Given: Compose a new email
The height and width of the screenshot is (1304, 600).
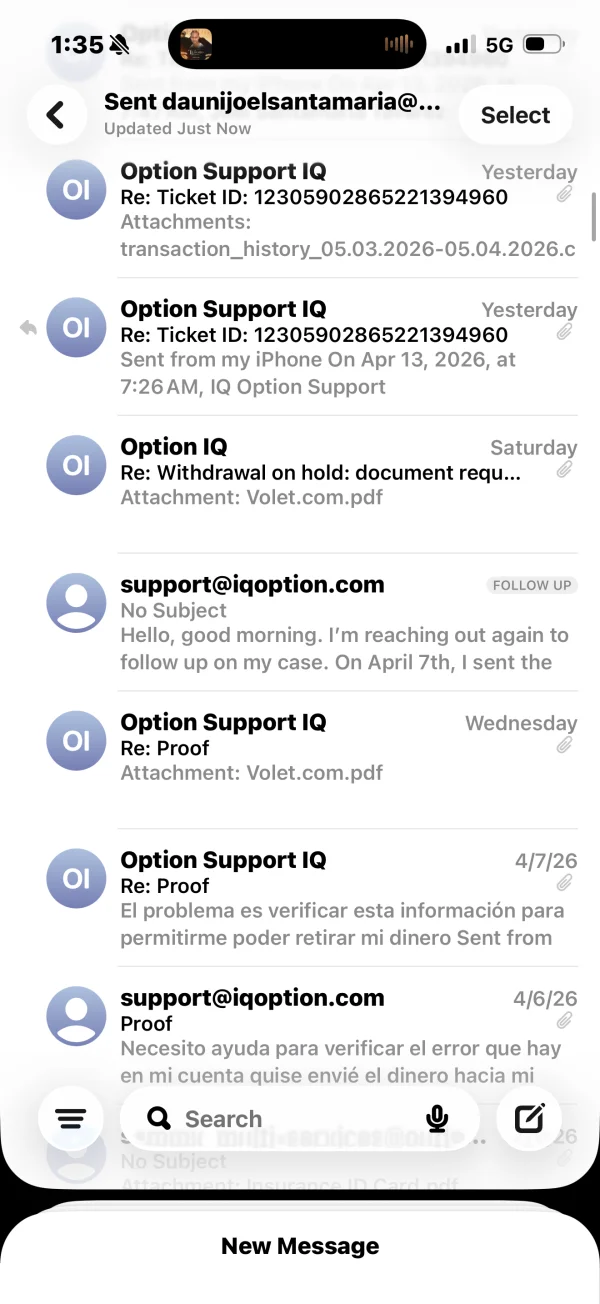Looking at the screenshot, I should point(529,1118).
